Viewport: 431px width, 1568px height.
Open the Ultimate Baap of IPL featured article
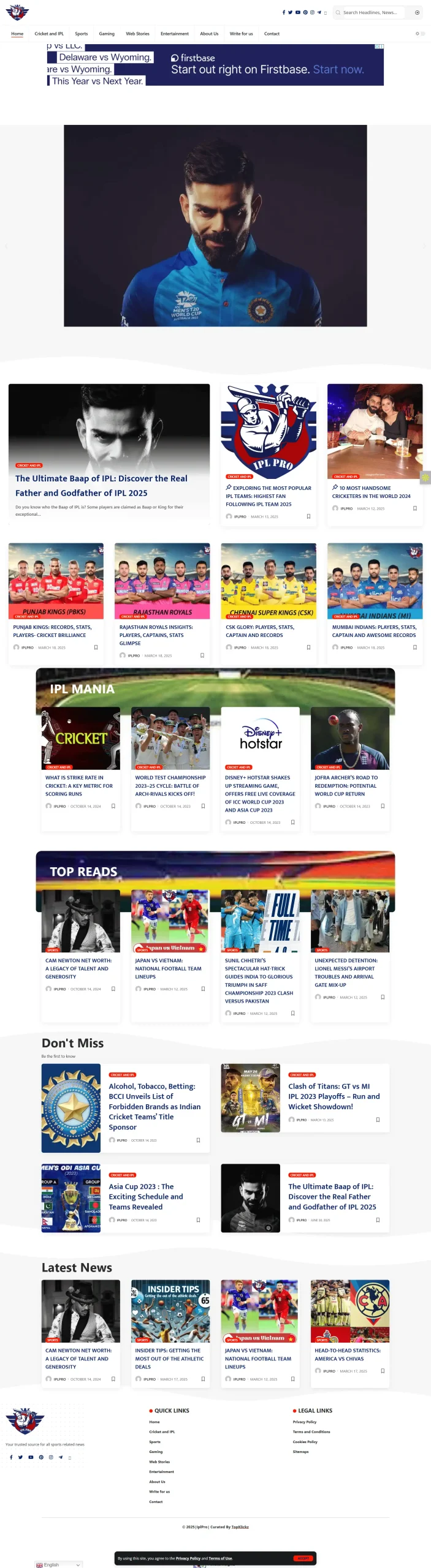point(101,485)
